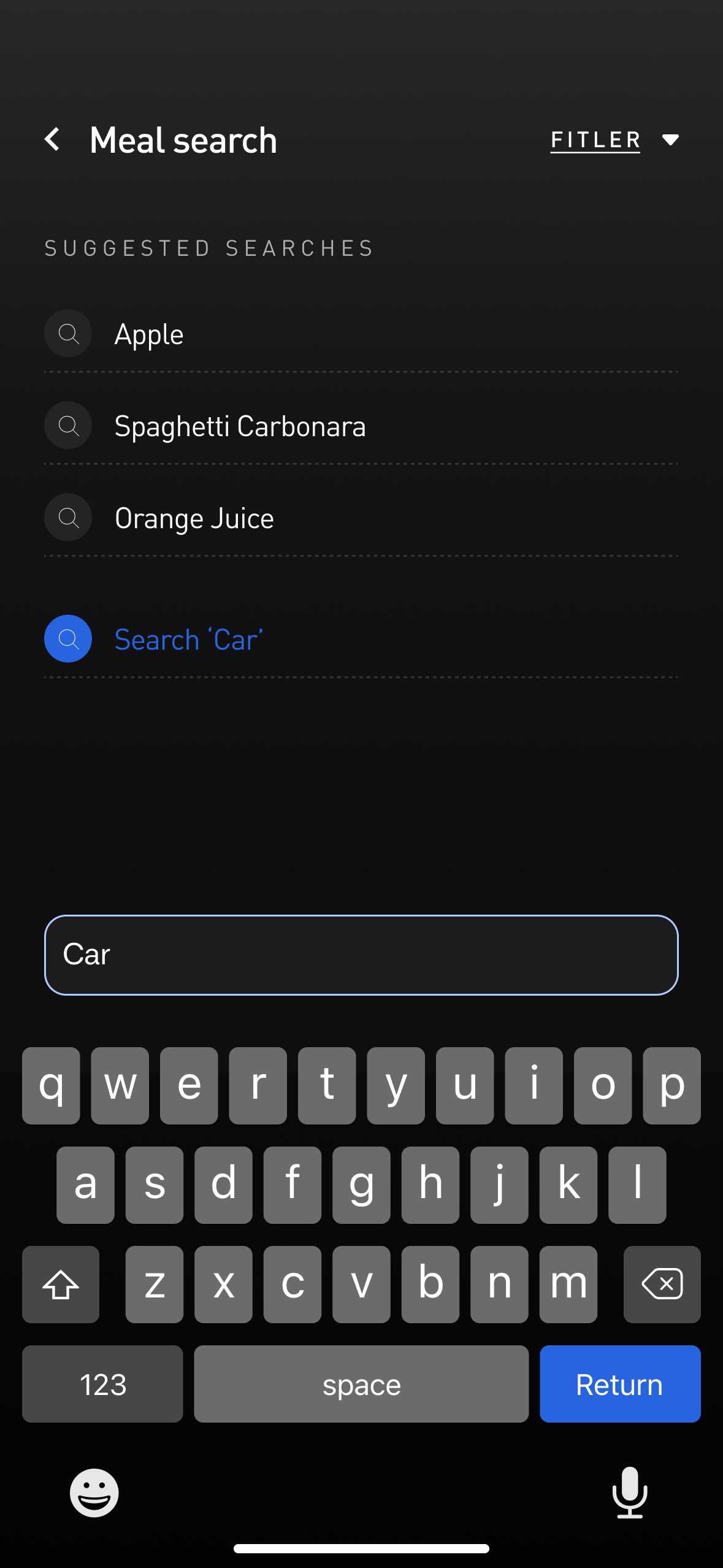Select the suggested search Apple

(x=149, y=333)
